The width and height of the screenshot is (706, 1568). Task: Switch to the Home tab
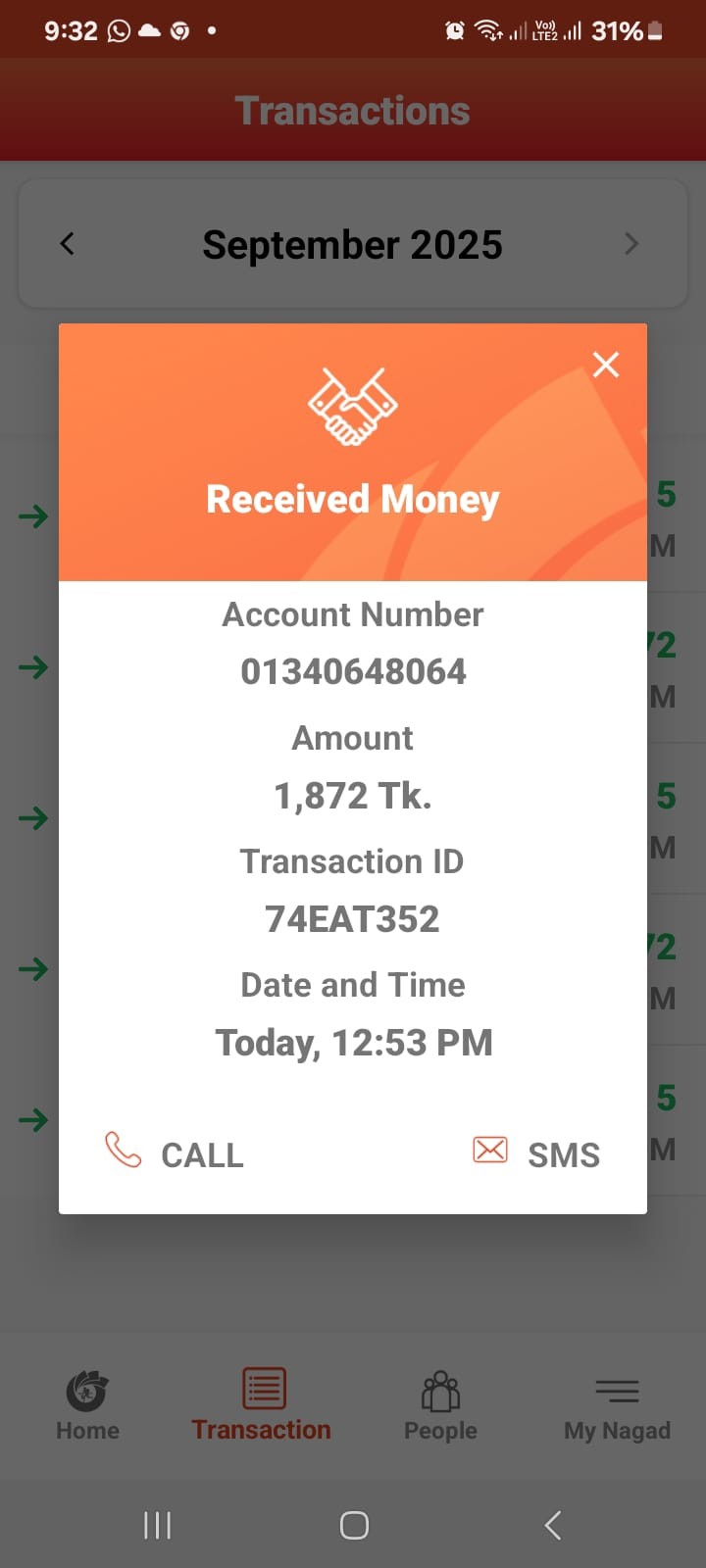tap(87, 1405)
